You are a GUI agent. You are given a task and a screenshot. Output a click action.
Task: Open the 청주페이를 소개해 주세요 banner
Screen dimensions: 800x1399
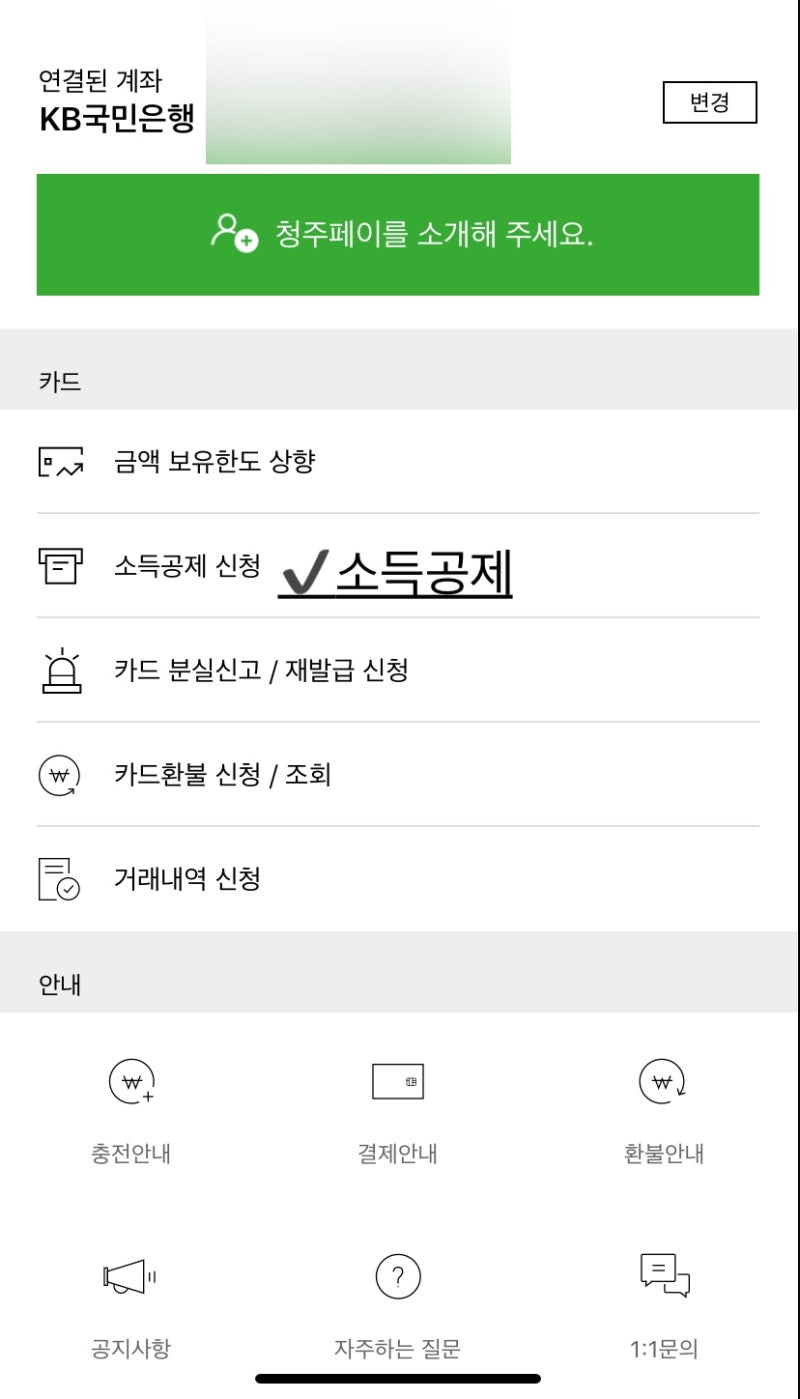[x=398, y=235]
